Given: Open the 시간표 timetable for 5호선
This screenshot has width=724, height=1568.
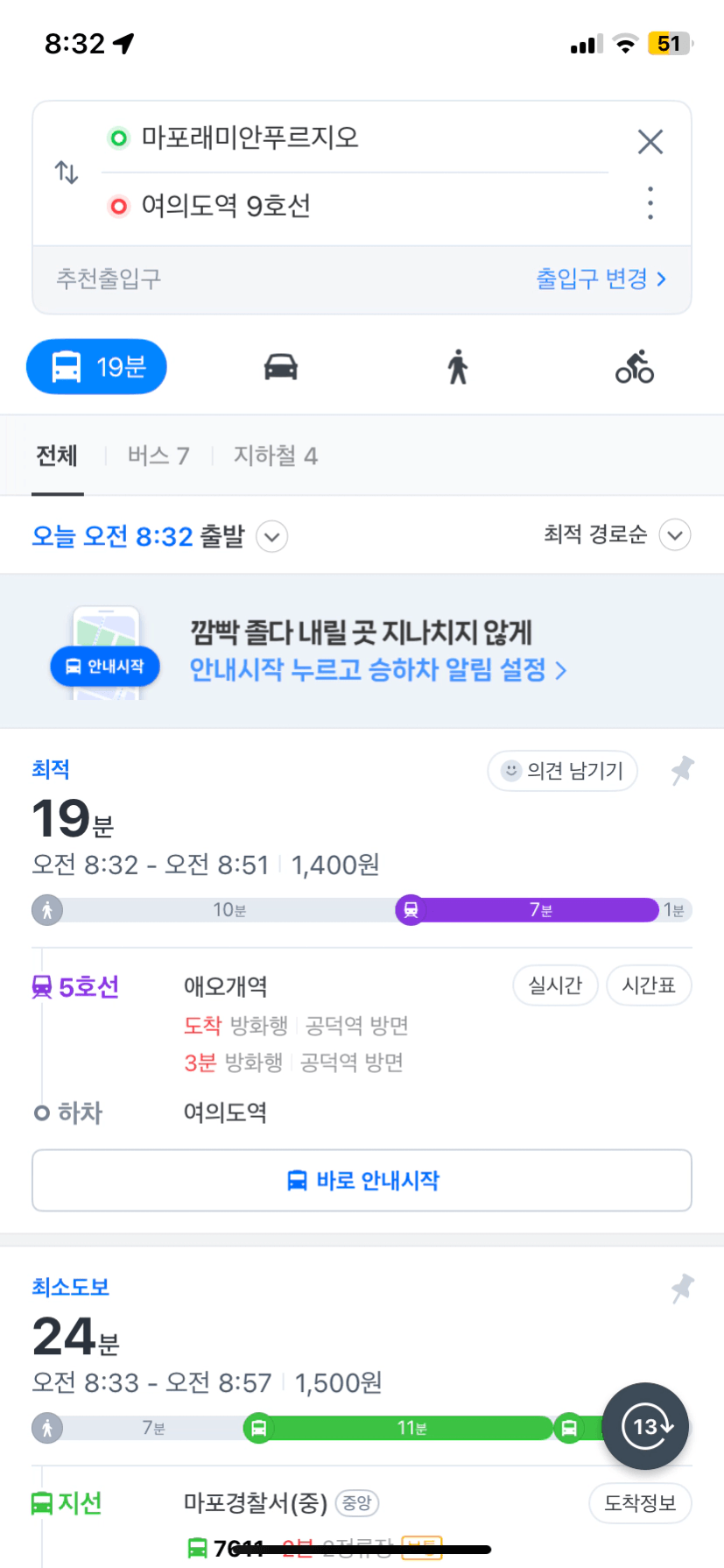Looking at the screenshot, I should [x=649, y=985].
